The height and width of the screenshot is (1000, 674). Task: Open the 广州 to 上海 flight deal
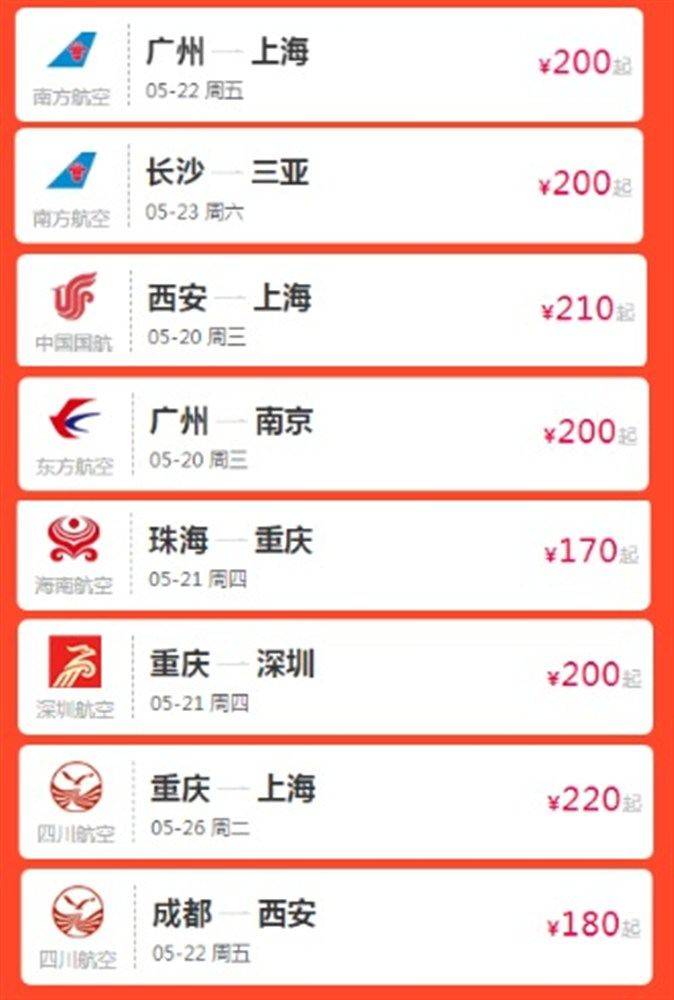point(330,65)
